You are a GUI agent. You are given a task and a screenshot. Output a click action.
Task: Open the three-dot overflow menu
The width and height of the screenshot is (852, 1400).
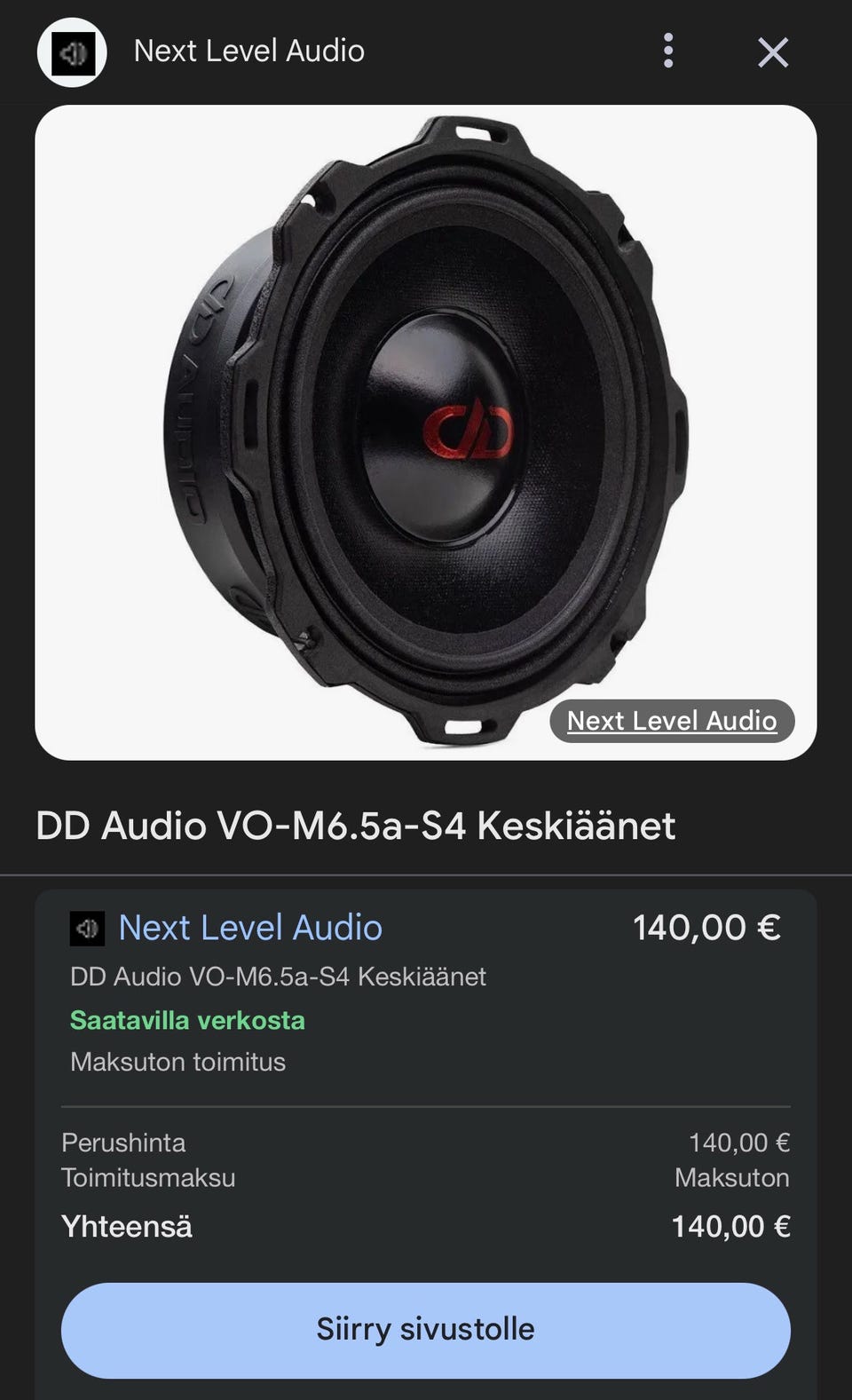point(668,51)
